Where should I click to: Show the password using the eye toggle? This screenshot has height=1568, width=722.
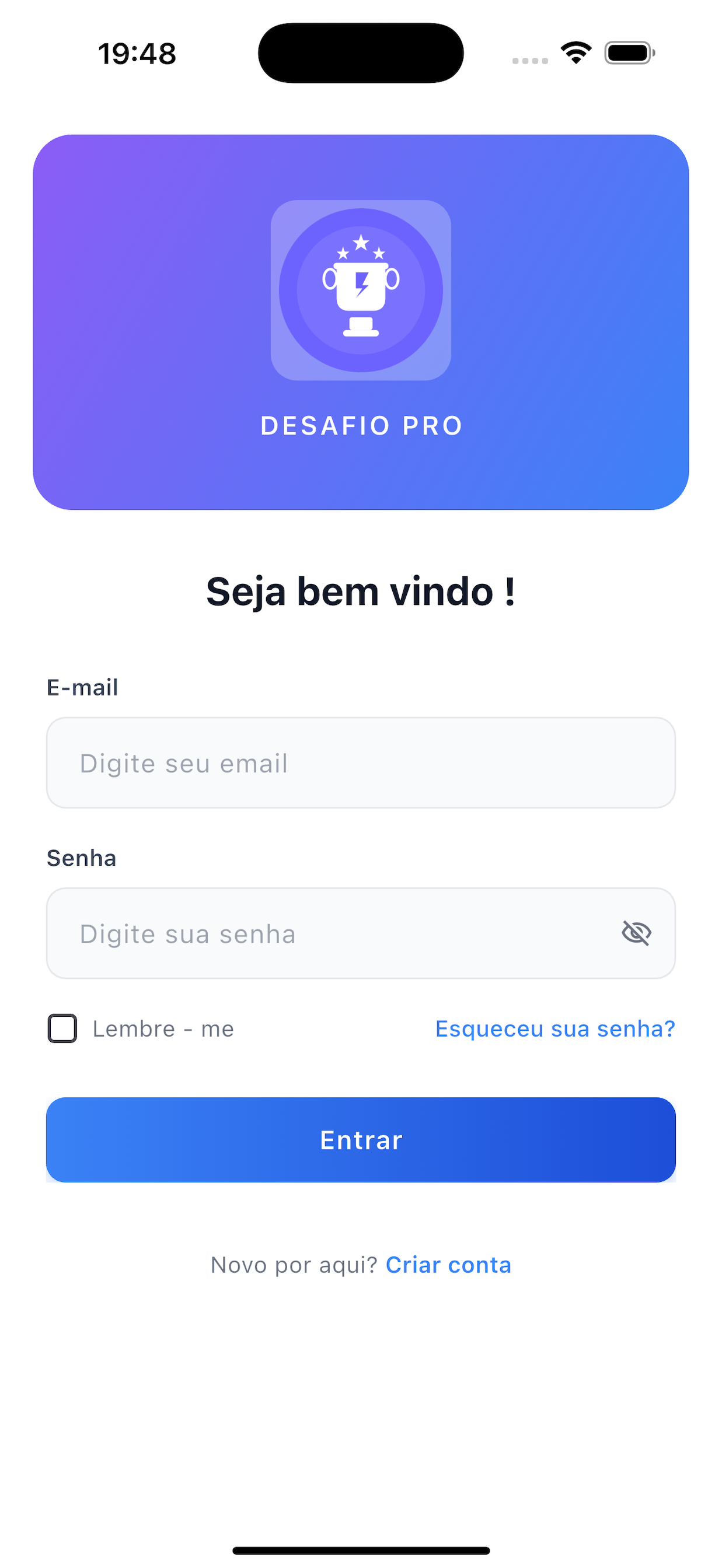point(636,933)
